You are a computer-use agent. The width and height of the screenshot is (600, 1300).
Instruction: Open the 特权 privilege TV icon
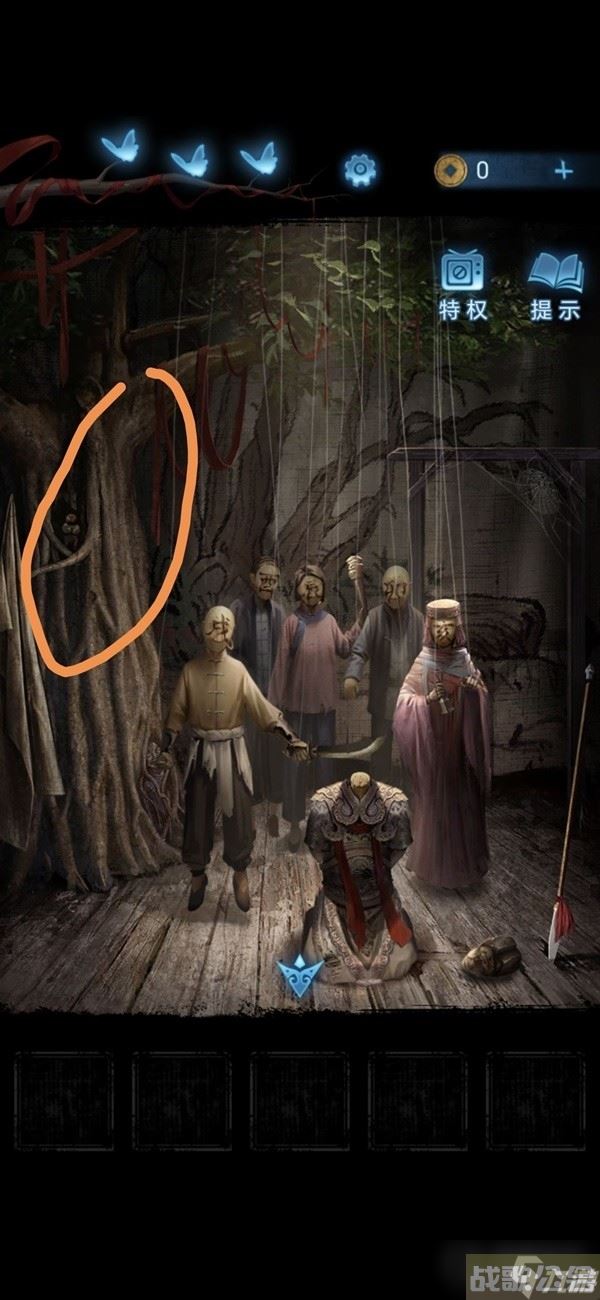point(463,285)
